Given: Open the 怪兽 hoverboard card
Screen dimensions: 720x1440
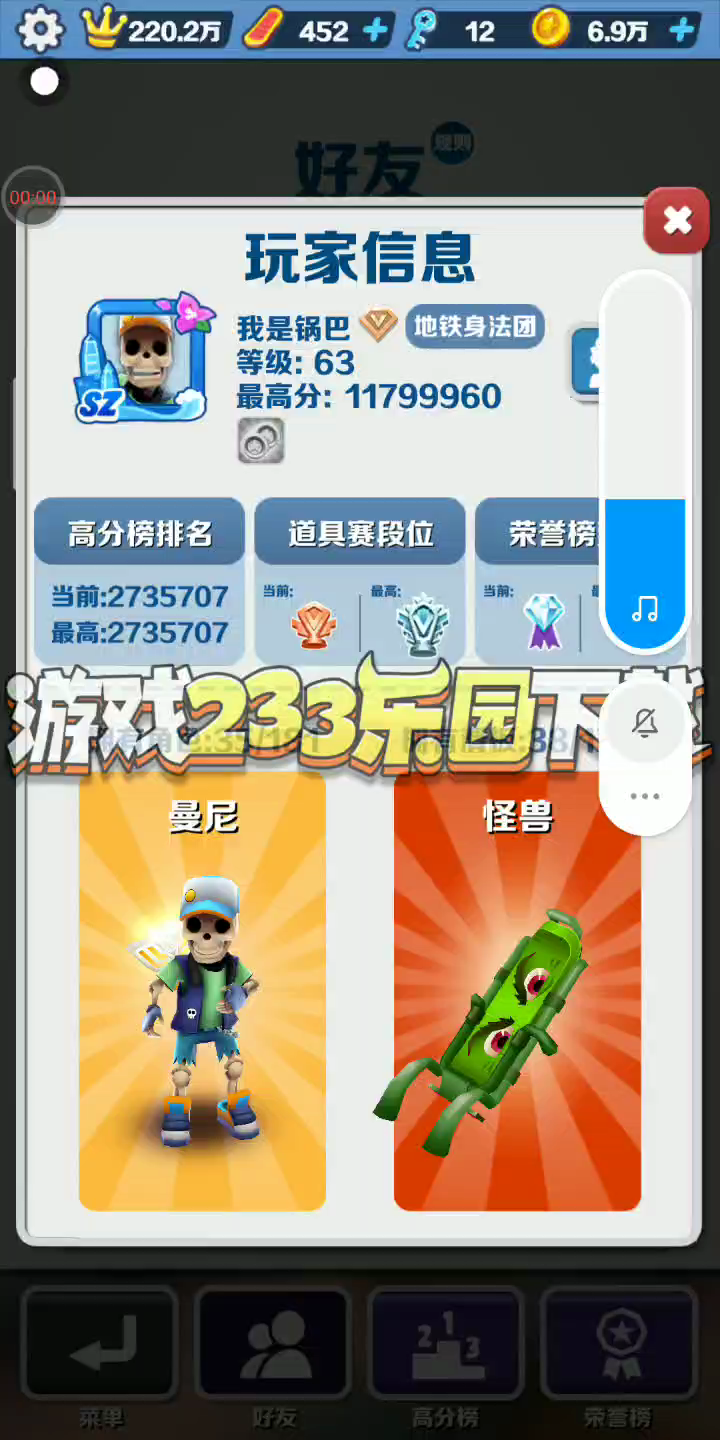Looking at the screenshot, I should pos(517,990).
